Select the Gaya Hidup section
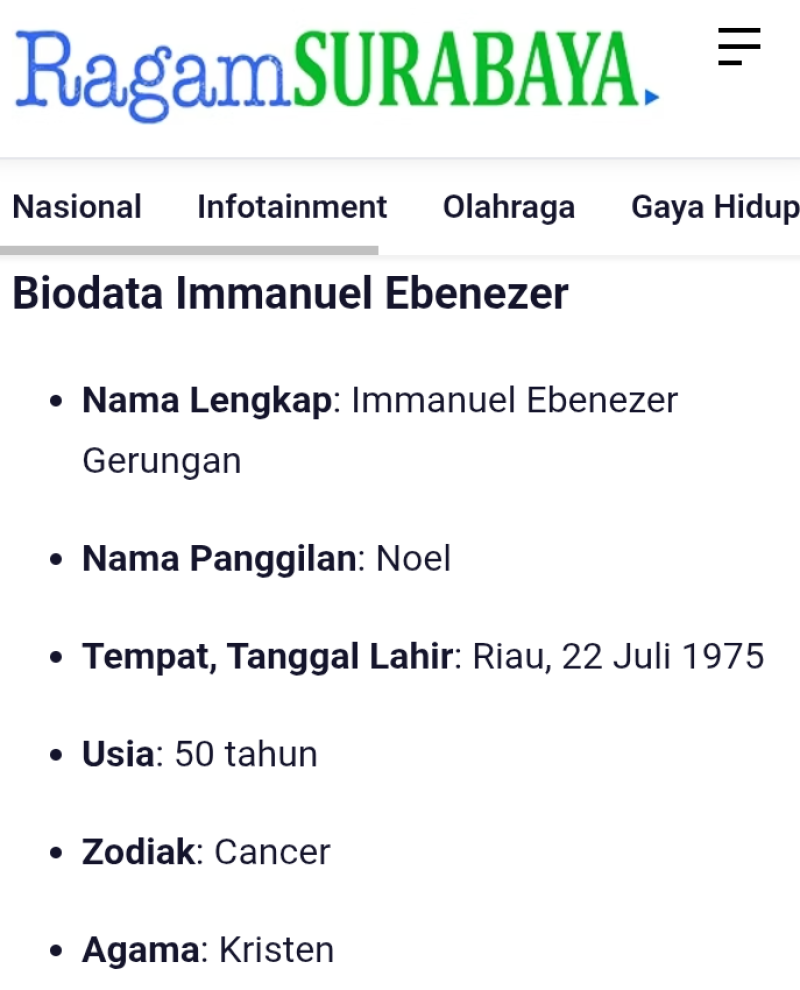Screen dimensions: 800x990 click(714, 207)
